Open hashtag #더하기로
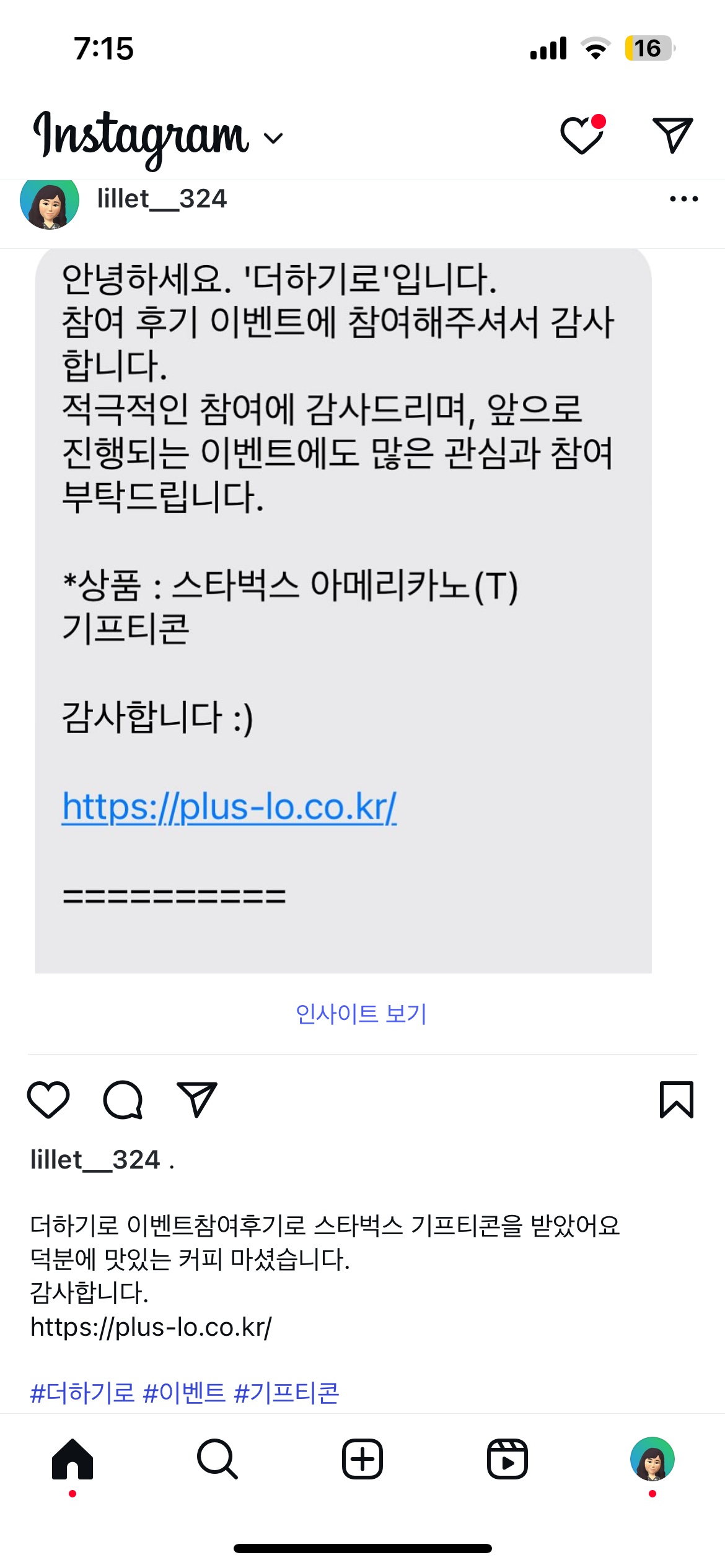Screen dimensions: 725x1568 [x=82, y=1393]
